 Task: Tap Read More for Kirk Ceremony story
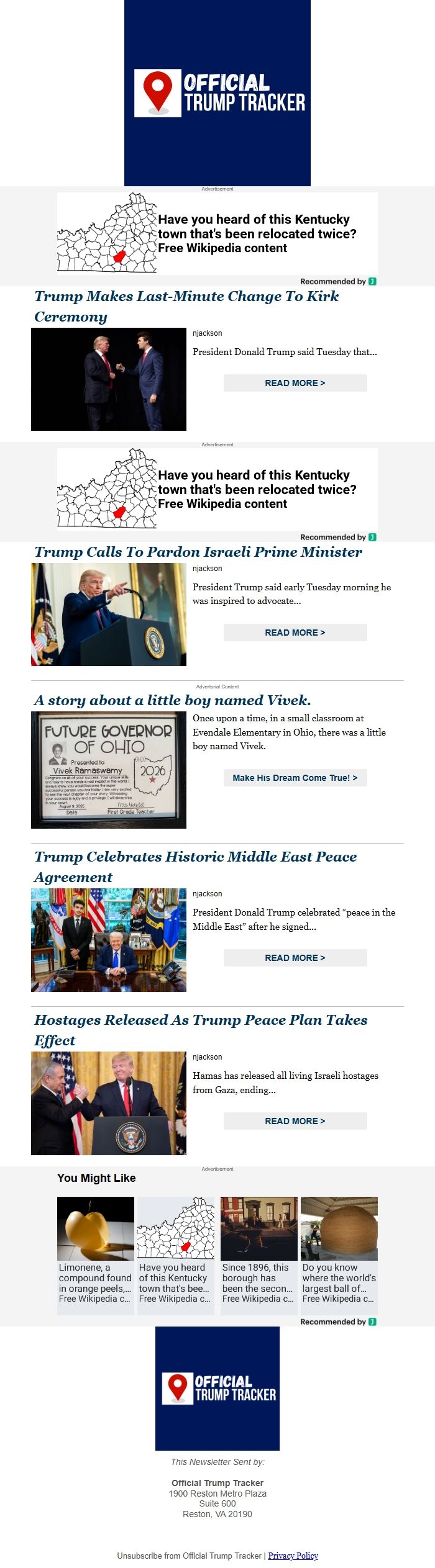point(295,383)
